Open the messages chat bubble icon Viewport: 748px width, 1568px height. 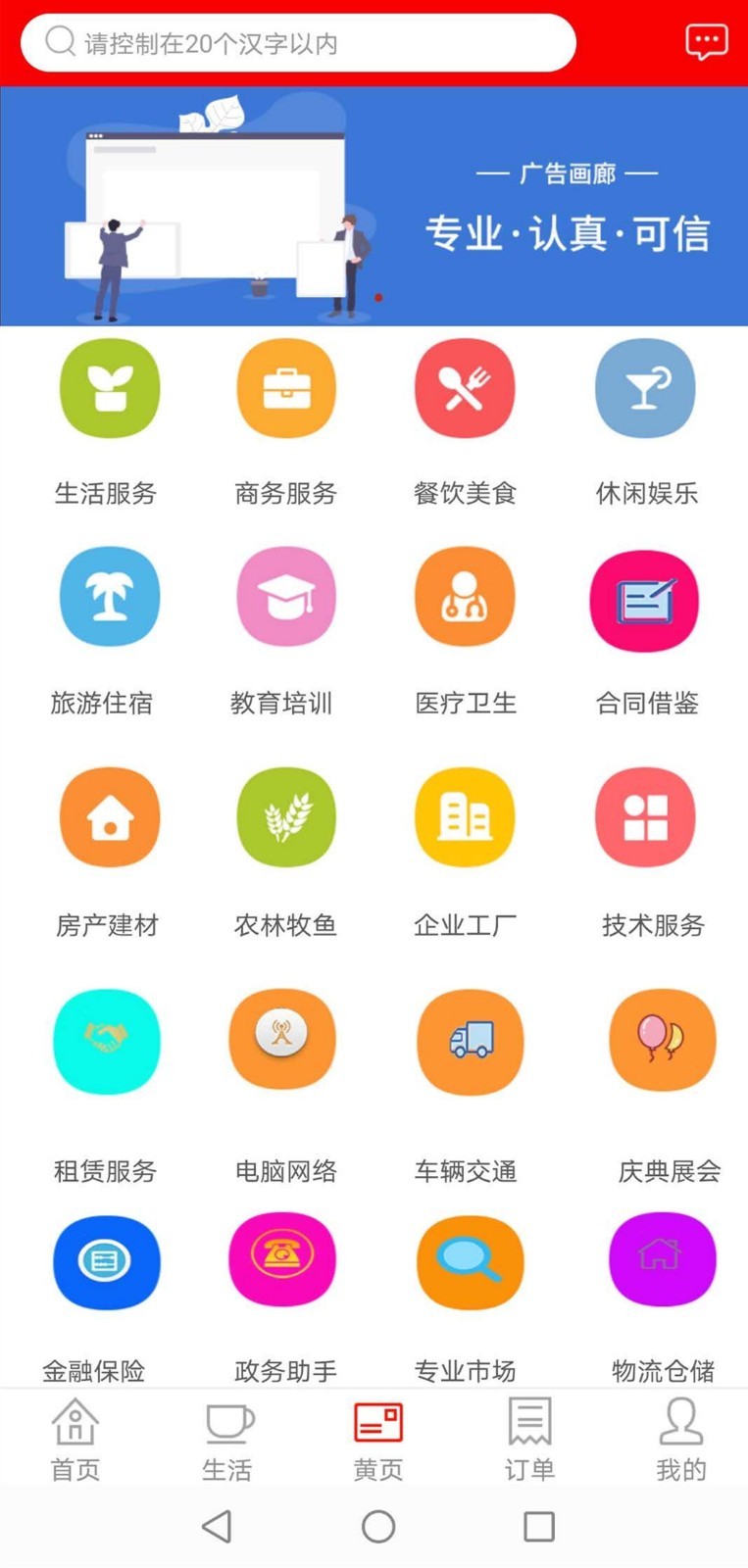click(706, 42)
